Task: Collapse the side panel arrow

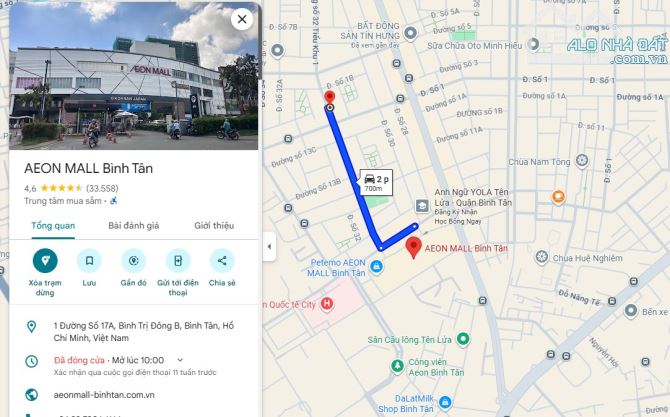Action: point(268,246)
